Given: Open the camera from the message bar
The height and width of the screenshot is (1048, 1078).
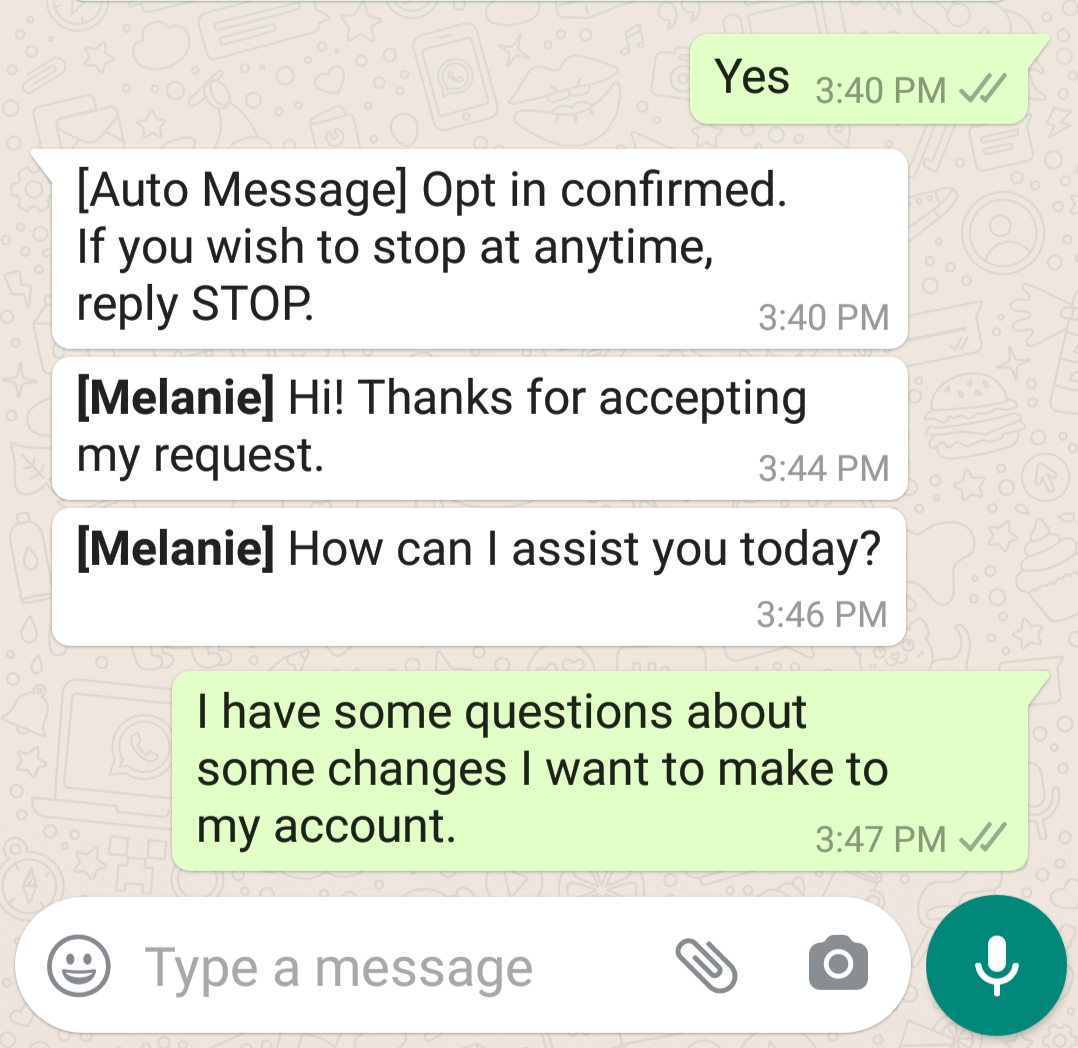Looking at the screenshot, I should click(x=837, y=965).
